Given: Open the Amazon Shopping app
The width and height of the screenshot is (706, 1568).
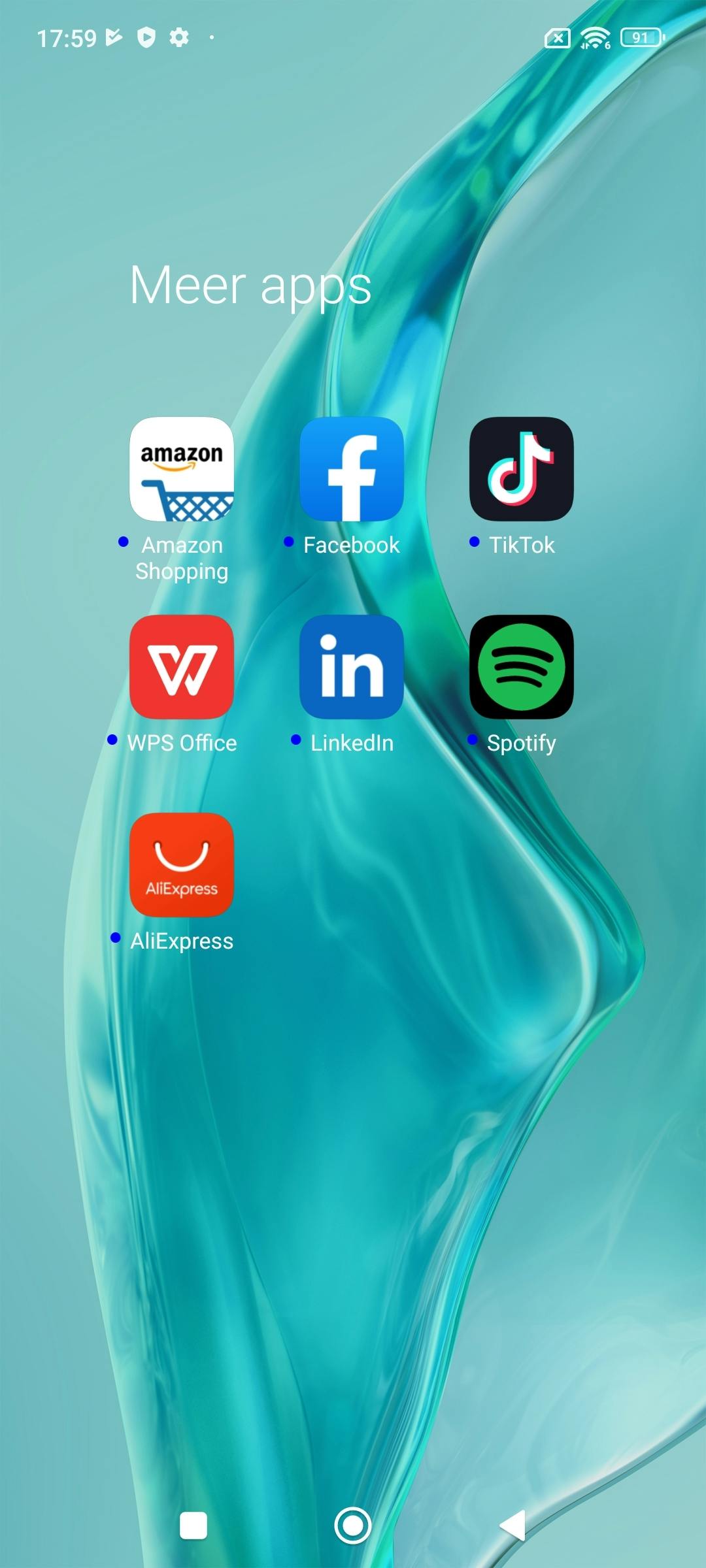Looking at the screenshot, I should coord(182,469).
